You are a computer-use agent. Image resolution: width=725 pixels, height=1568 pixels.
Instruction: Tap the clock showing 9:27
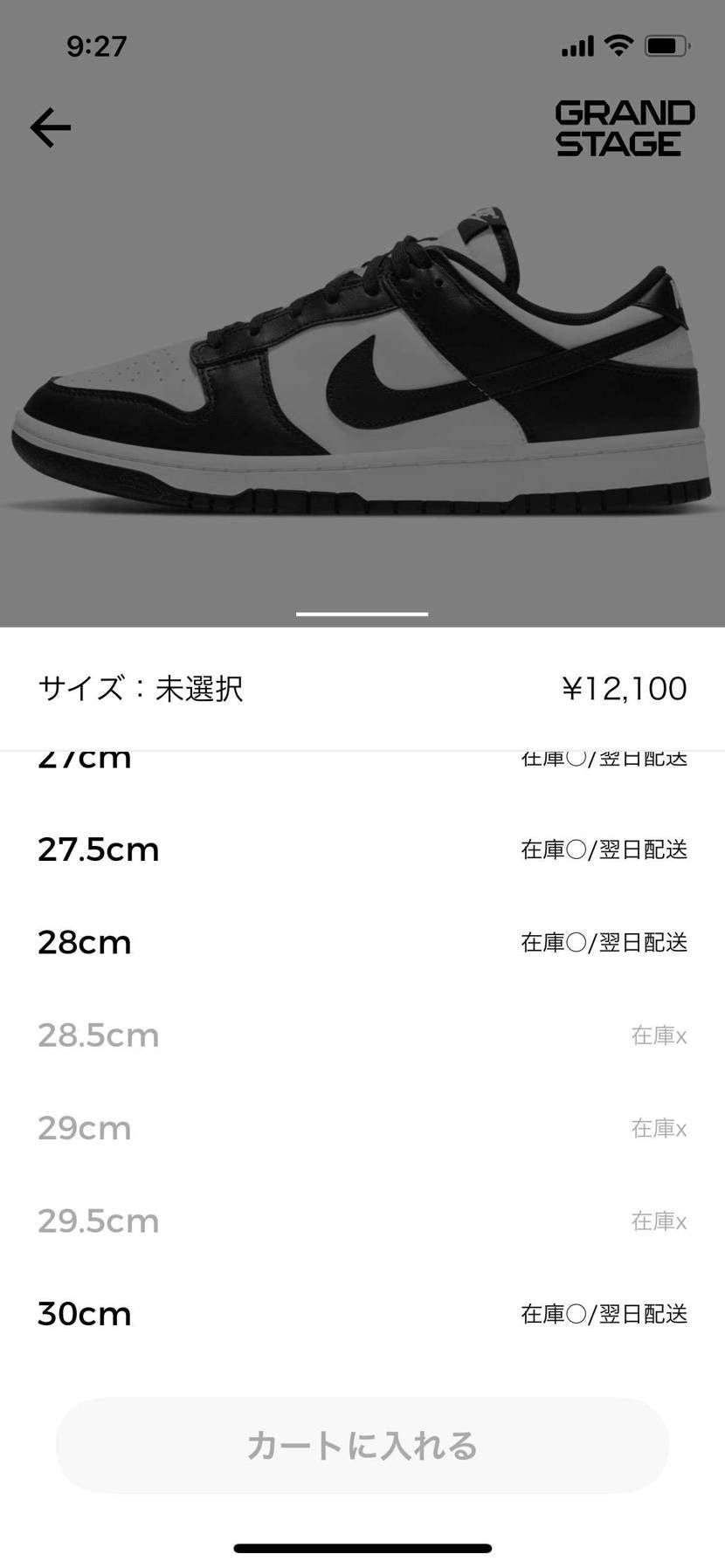tap(96, 45)
